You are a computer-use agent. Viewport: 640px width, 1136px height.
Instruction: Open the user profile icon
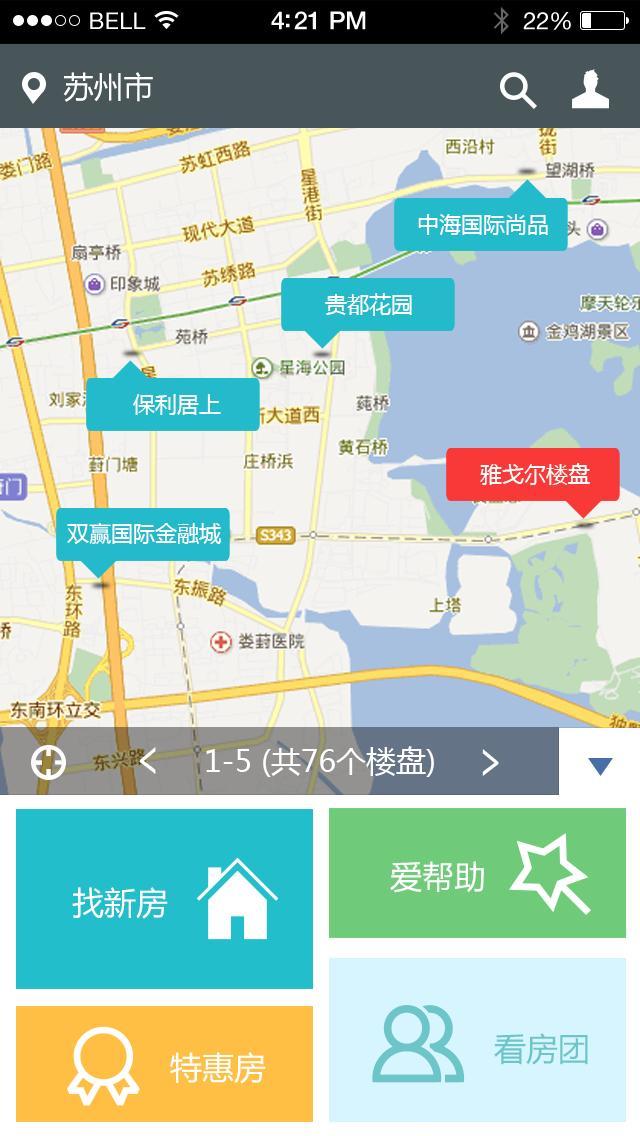click(590, 89)
